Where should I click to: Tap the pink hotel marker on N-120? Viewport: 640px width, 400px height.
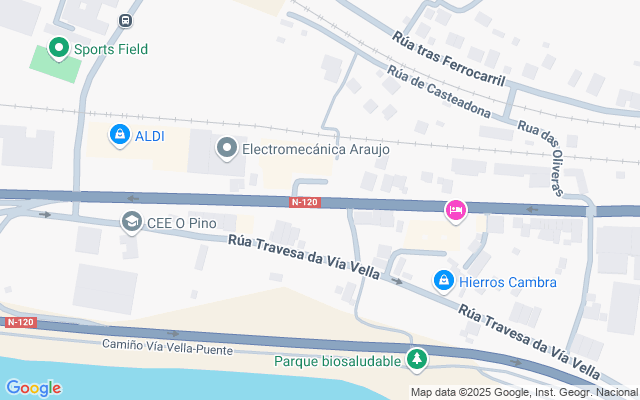455,209
